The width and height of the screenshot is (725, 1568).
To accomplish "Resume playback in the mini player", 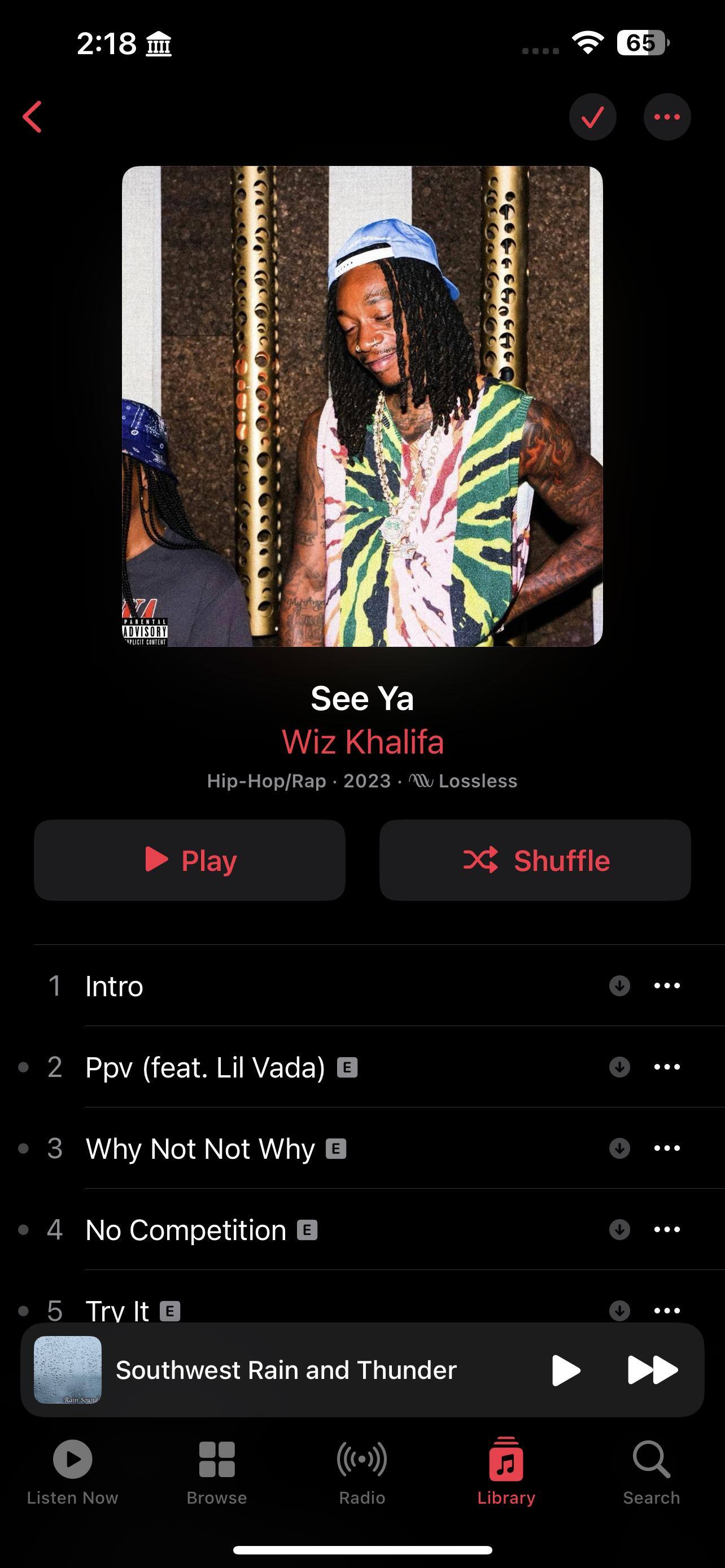I will coord(566,1370).
